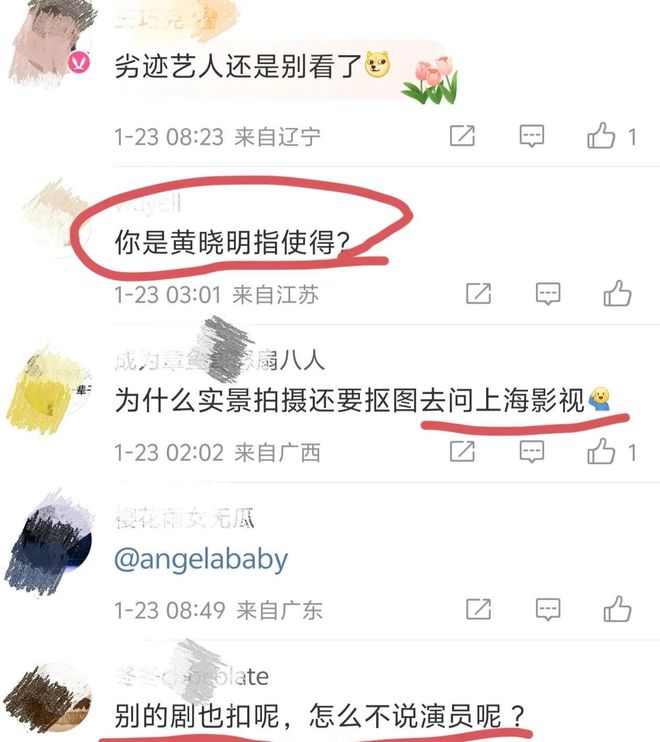660x742 pixels.
Task: Reply to the comment about 上海影视
Action: (532, 452)
